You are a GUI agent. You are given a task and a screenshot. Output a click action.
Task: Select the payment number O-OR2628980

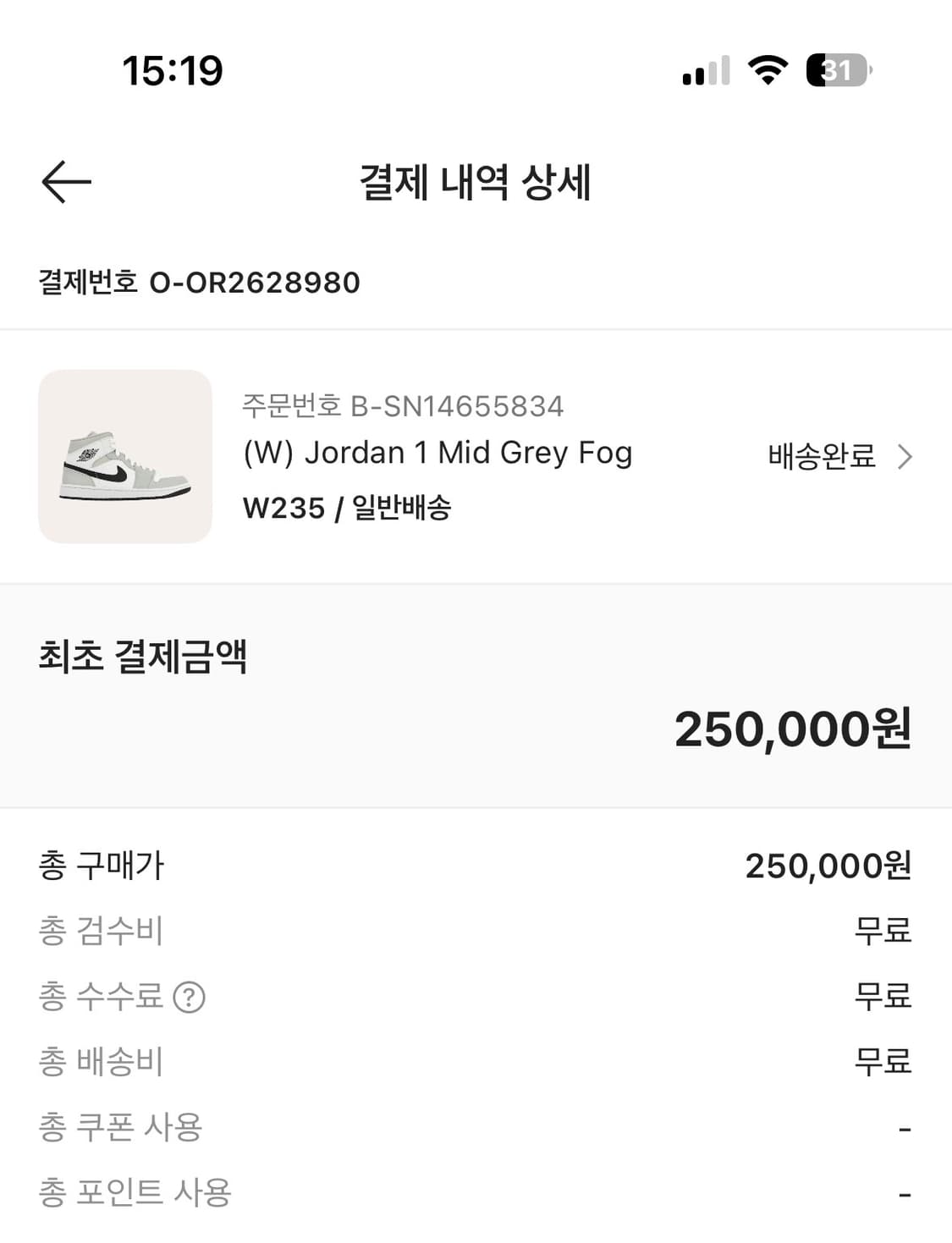(254, 283)
